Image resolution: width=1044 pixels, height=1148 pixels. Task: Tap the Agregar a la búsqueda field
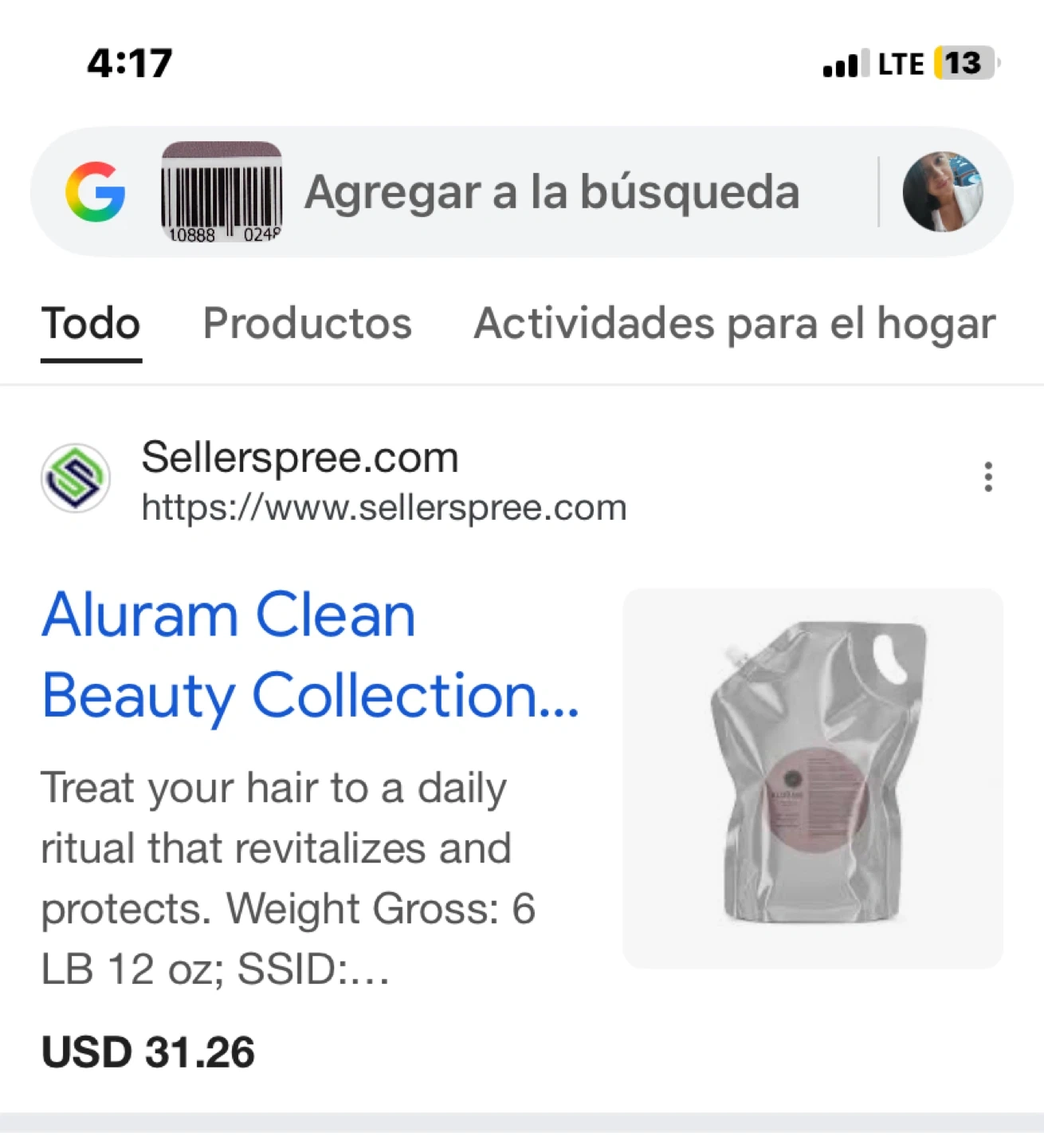[551, 192]
